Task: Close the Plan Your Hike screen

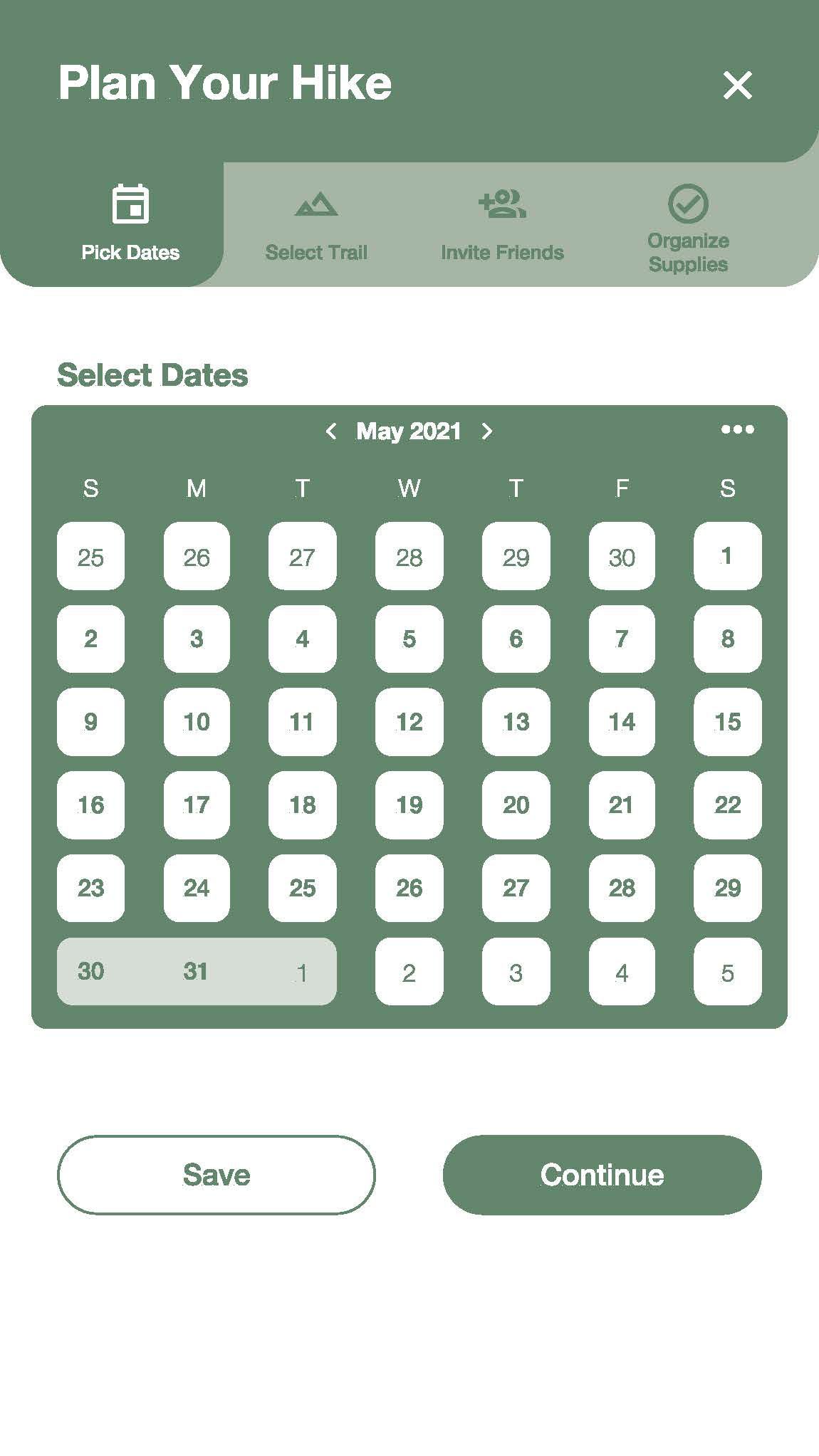Action: [737, 85]
